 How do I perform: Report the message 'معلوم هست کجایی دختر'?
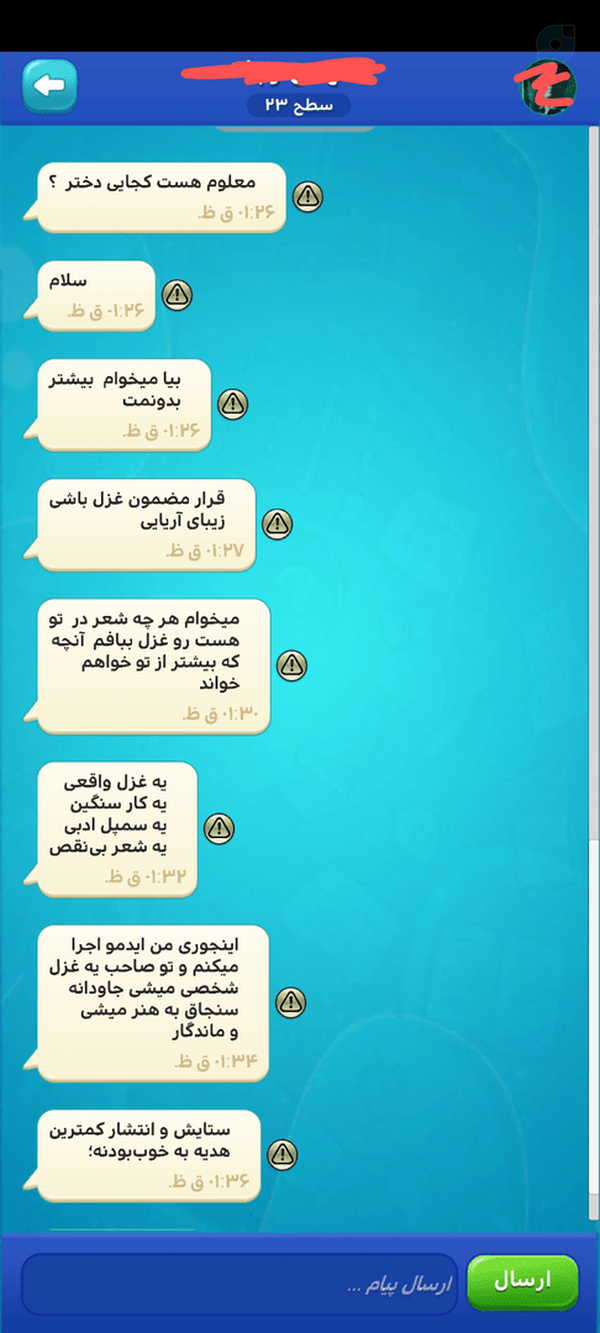(309, 197)
